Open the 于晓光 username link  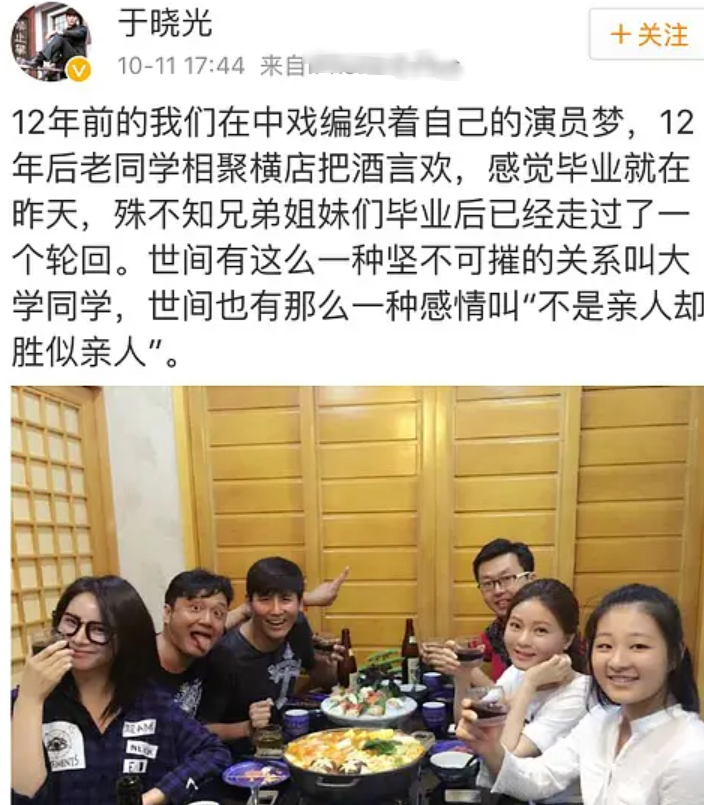(166, 24)
